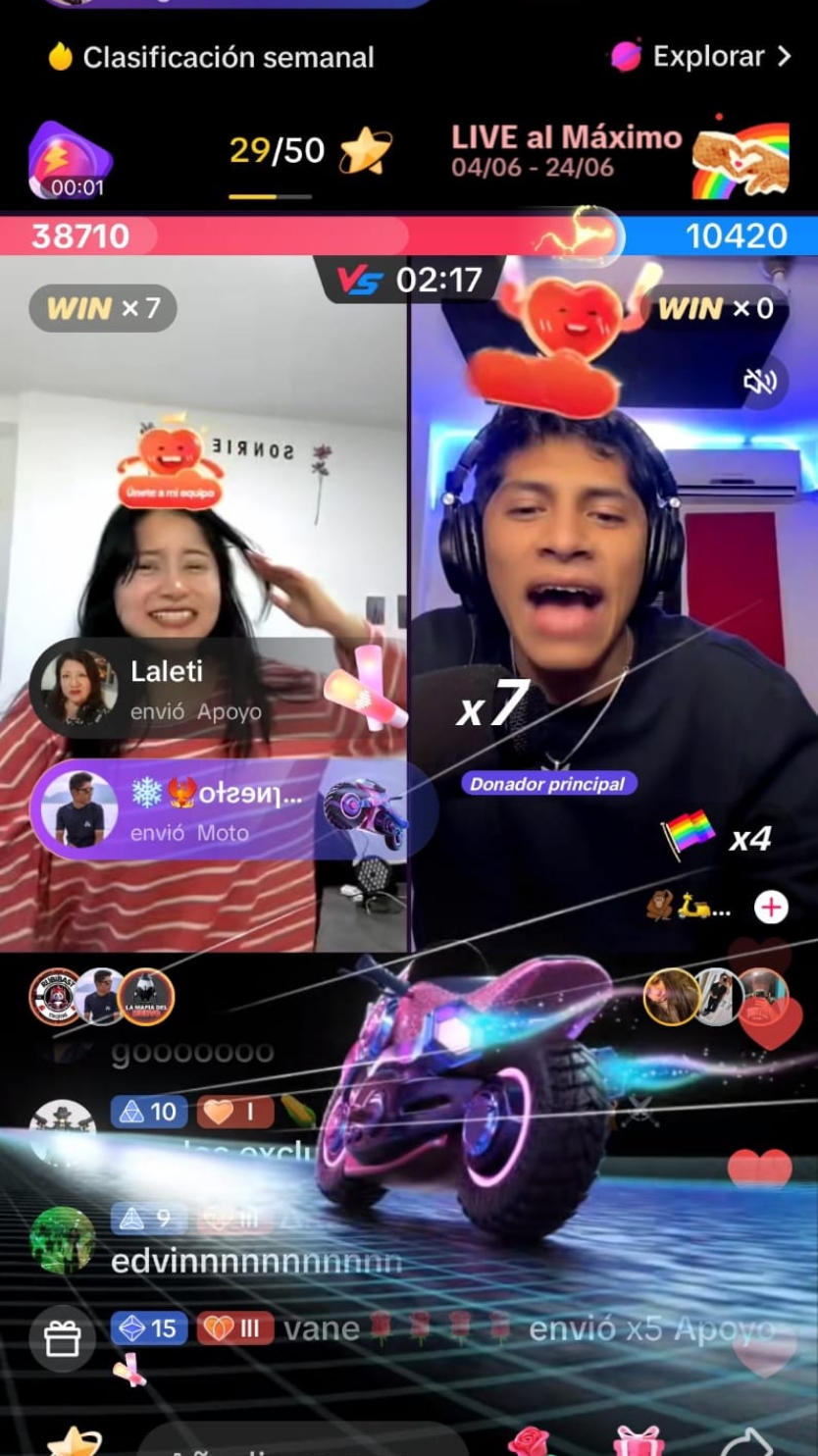The width and height of the screenshot is (818, 1456).
Task: Open the Explorar link
Action: click(x=701, y=57)
